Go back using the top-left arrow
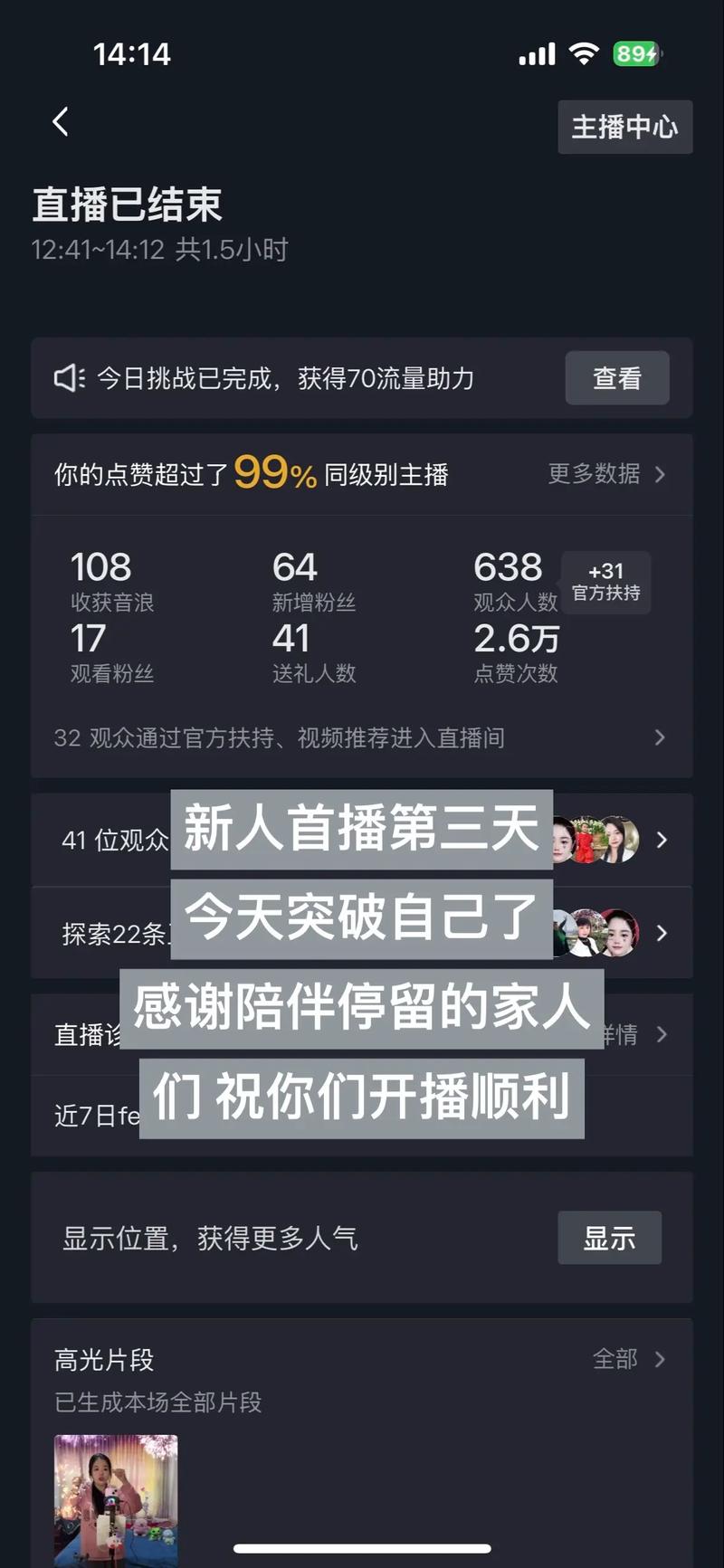The image size is (724, 1568). 61,121
